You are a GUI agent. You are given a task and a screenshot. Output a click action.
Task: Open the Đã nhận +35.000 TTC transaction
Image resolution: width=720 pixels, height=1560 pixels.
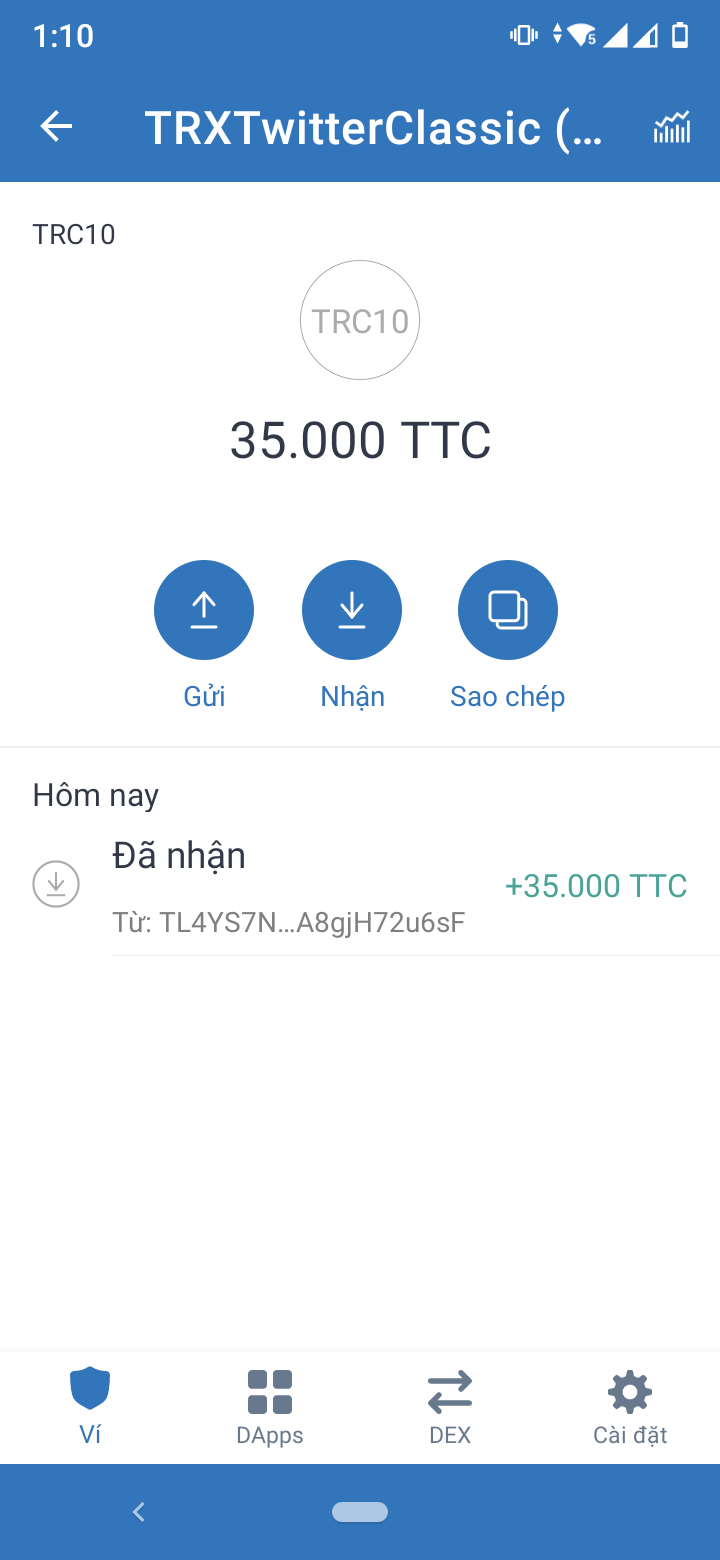tap(400, 886)
